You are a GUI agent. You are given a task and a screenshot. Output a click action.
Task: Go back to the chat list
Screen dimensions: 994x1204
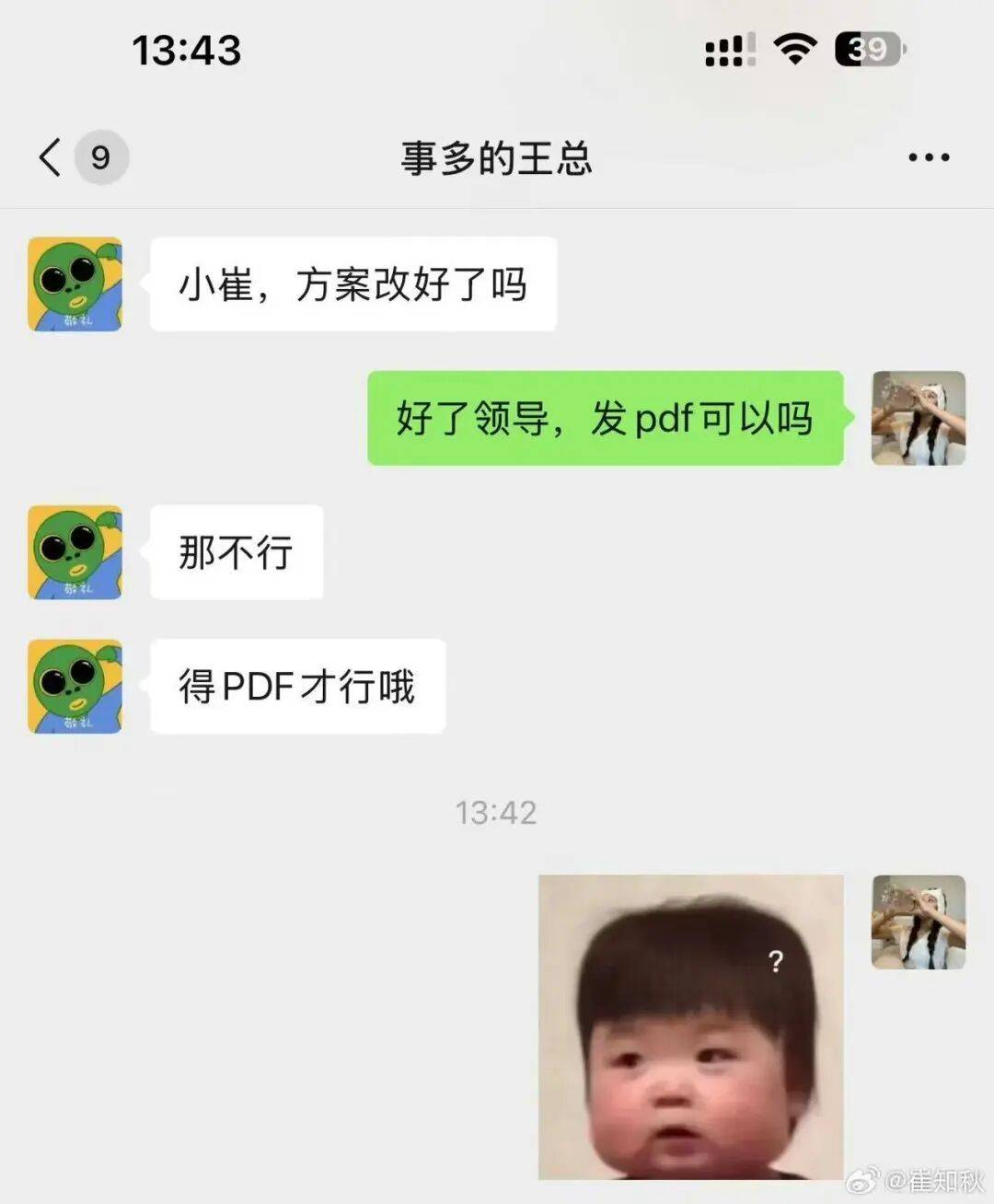pyautogui.click(x=52, y=157)
